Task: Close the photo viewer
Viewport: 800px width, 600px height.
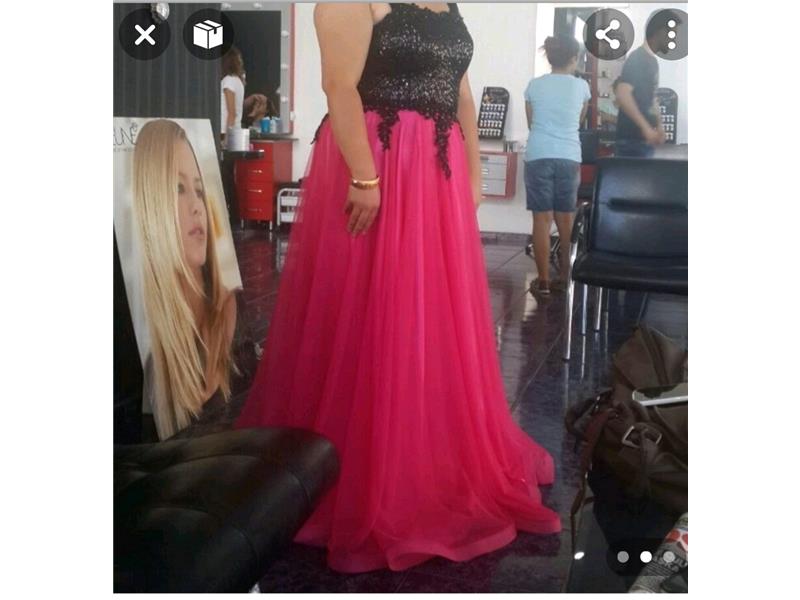Action: point(144,35)
